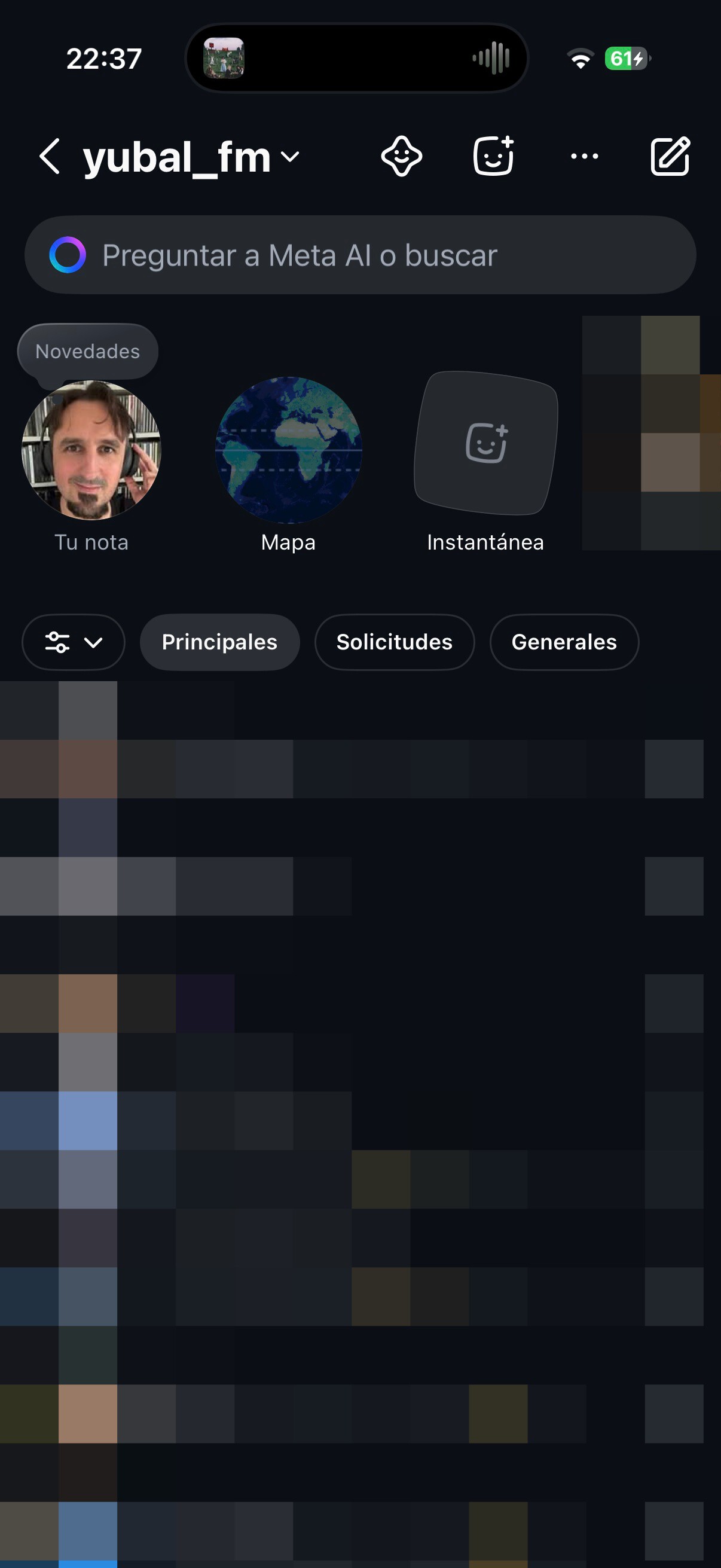
Task: Create a new note via the smiley-plus icon
Action: point(493,156)
